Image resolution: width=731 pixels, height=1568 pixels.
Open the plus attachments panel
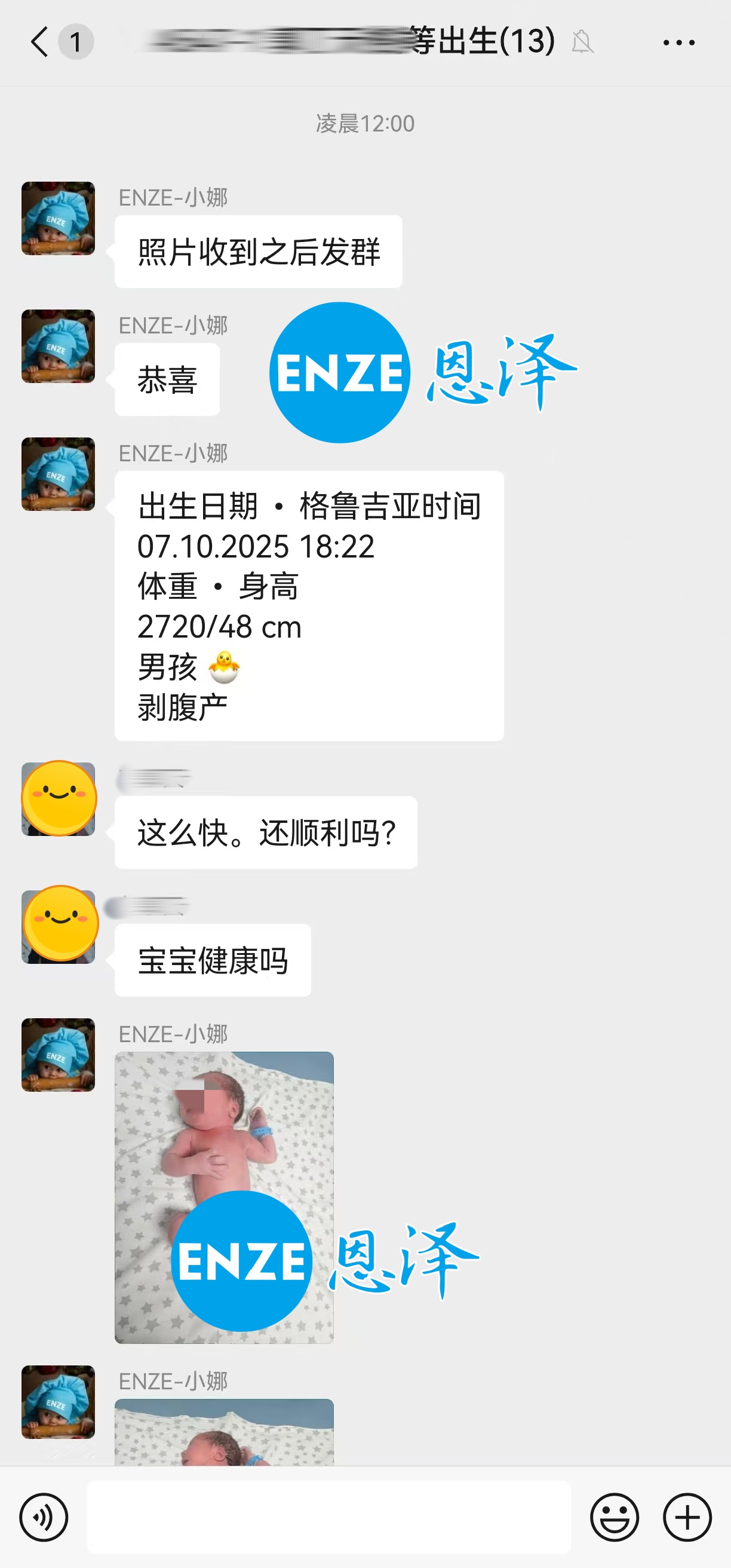click(687, 1517)
